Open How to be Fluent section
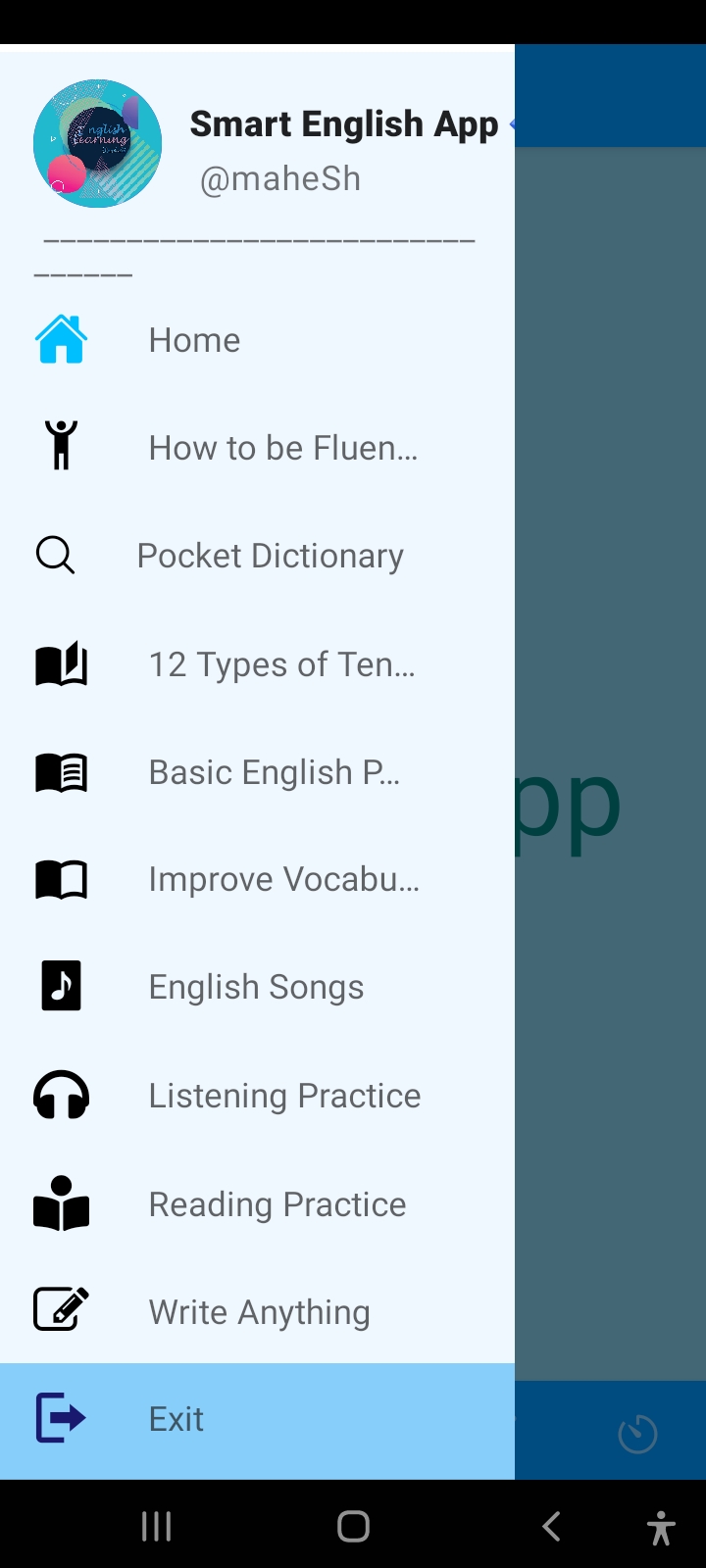 point(282,448)
